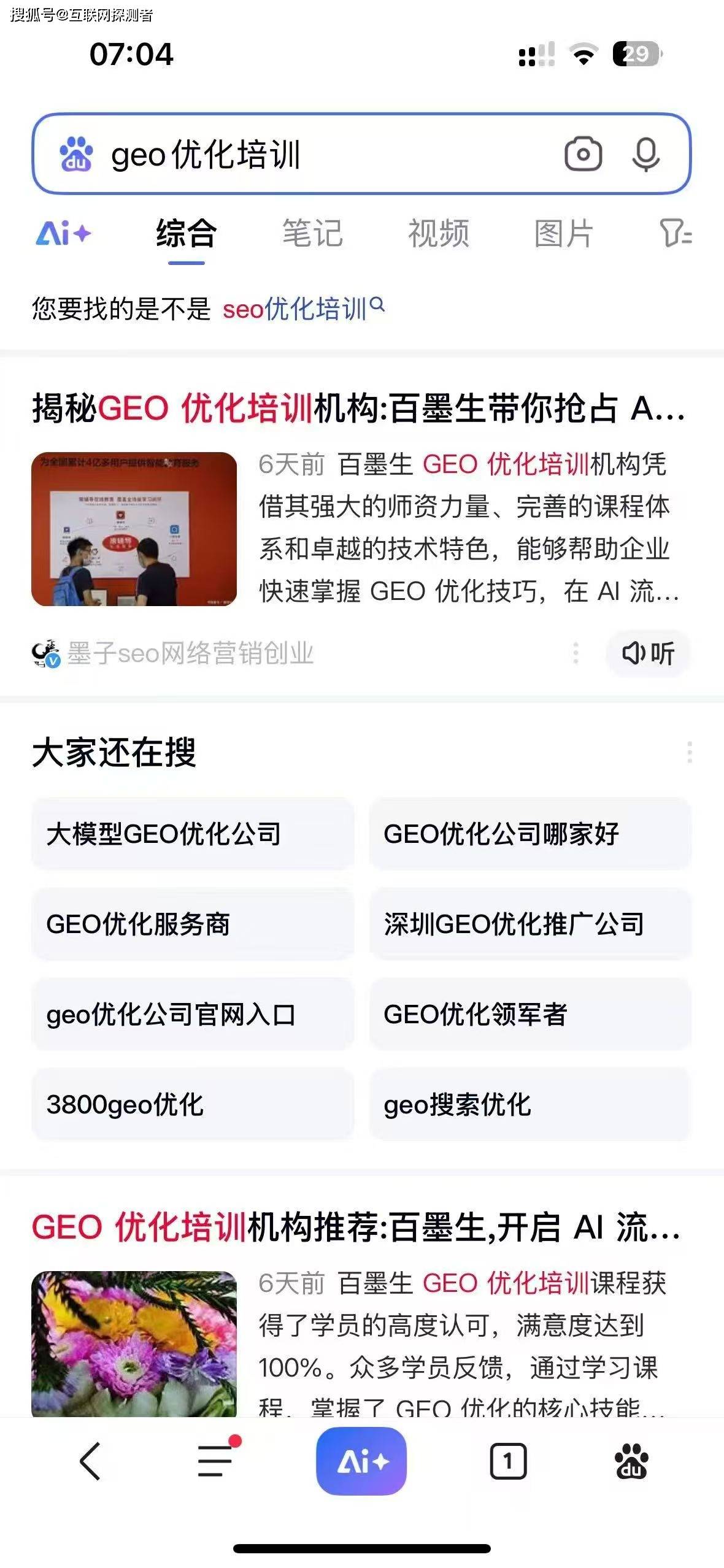Tap the camera image search icon
Image resolution: width=724 pixels, height=1568 pixels.
[583, 154]
